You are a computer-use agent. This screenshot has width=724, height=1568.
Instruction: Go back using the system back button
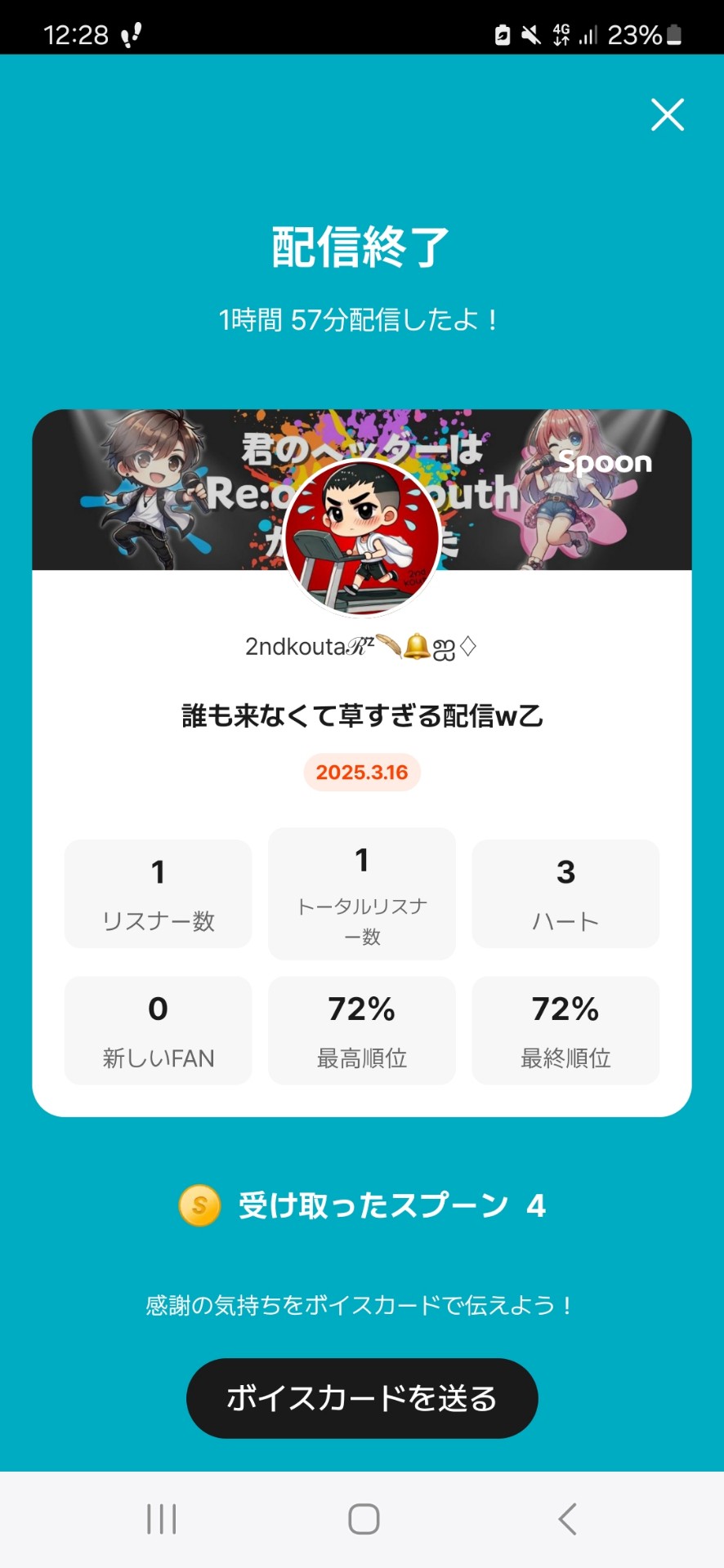(567, 1519)
